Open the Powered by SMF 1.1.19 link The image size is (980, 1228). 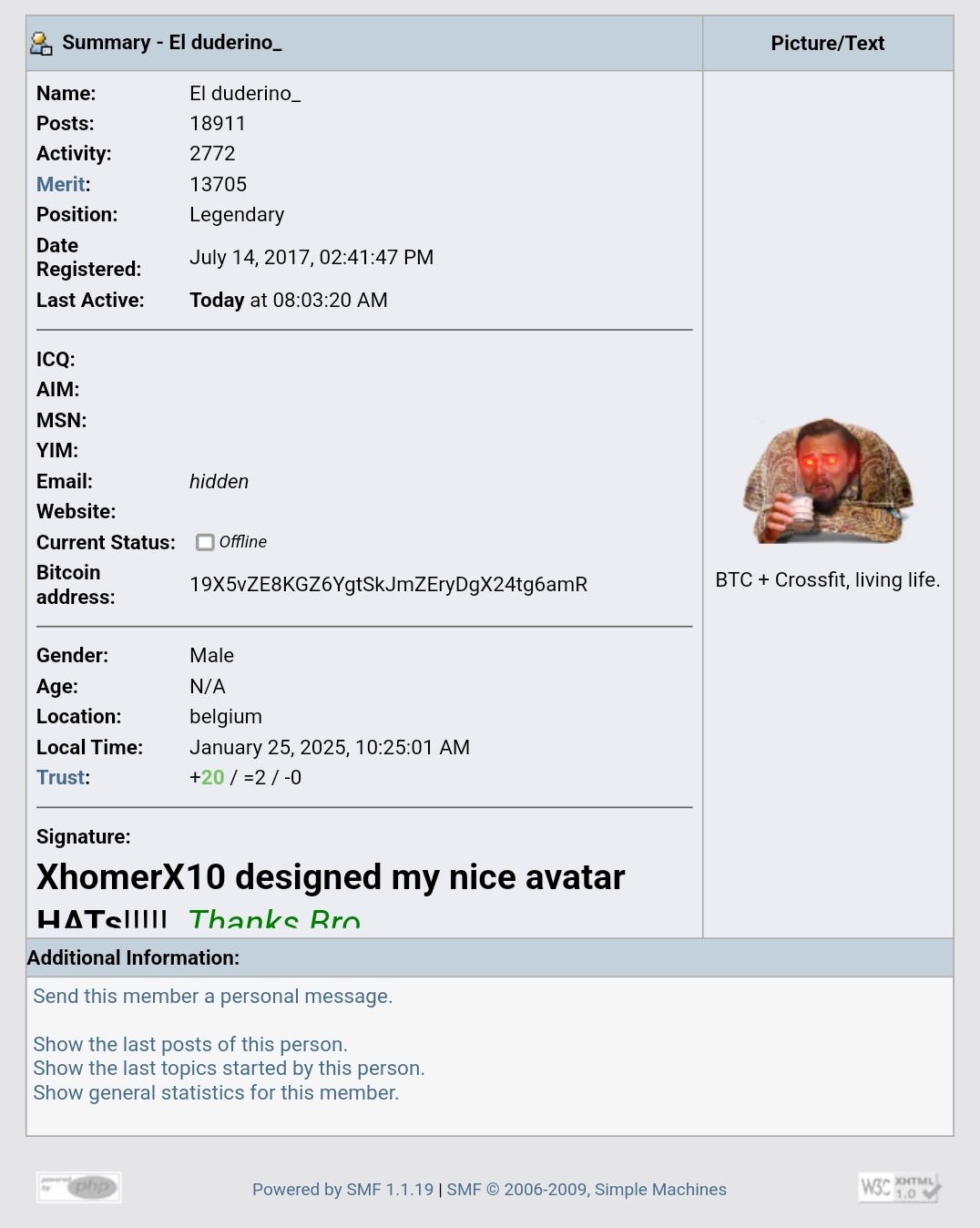point(342,1189)
